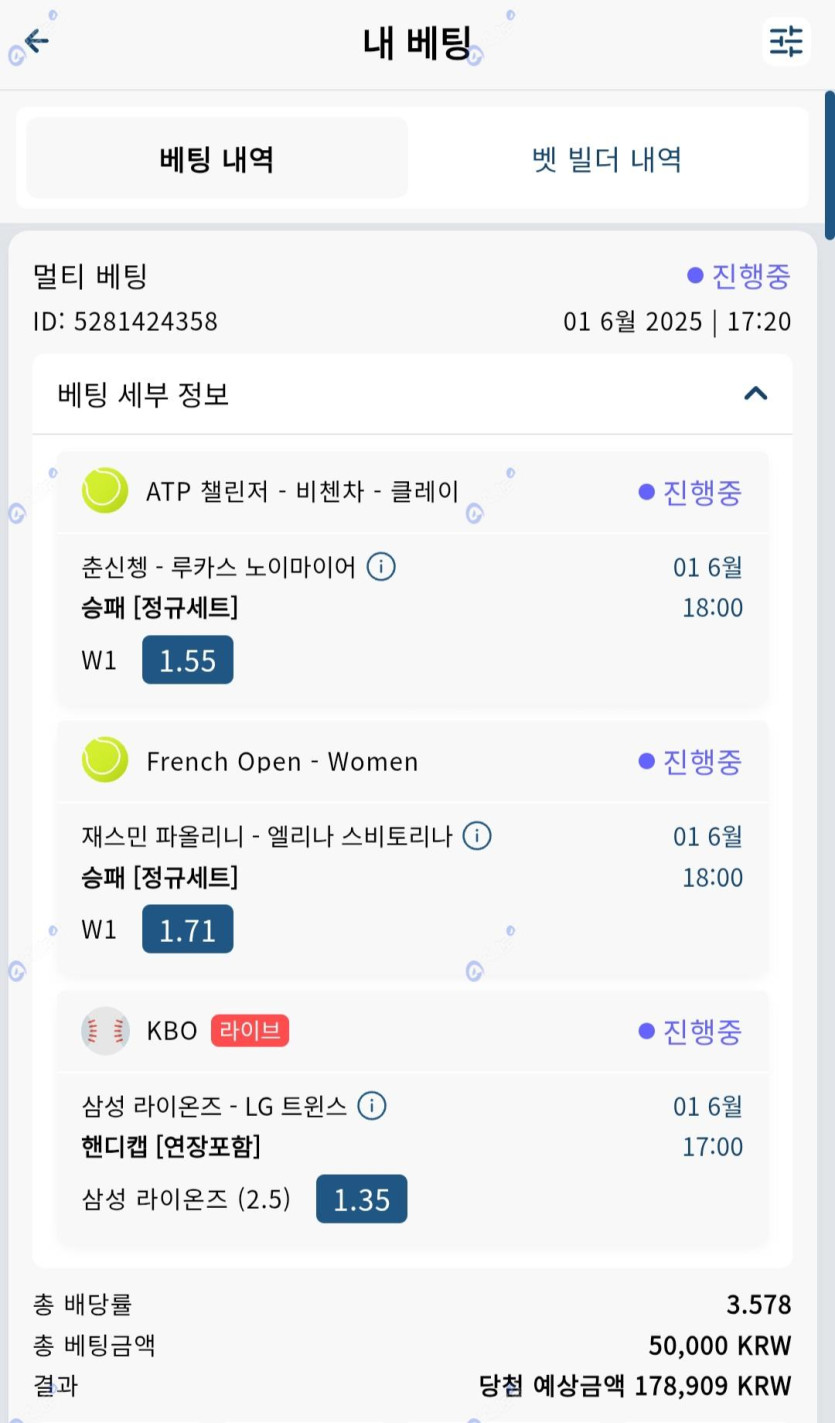Open the KBO live bet card
Screen dimensions: 835x1423
click(412, 1119)
